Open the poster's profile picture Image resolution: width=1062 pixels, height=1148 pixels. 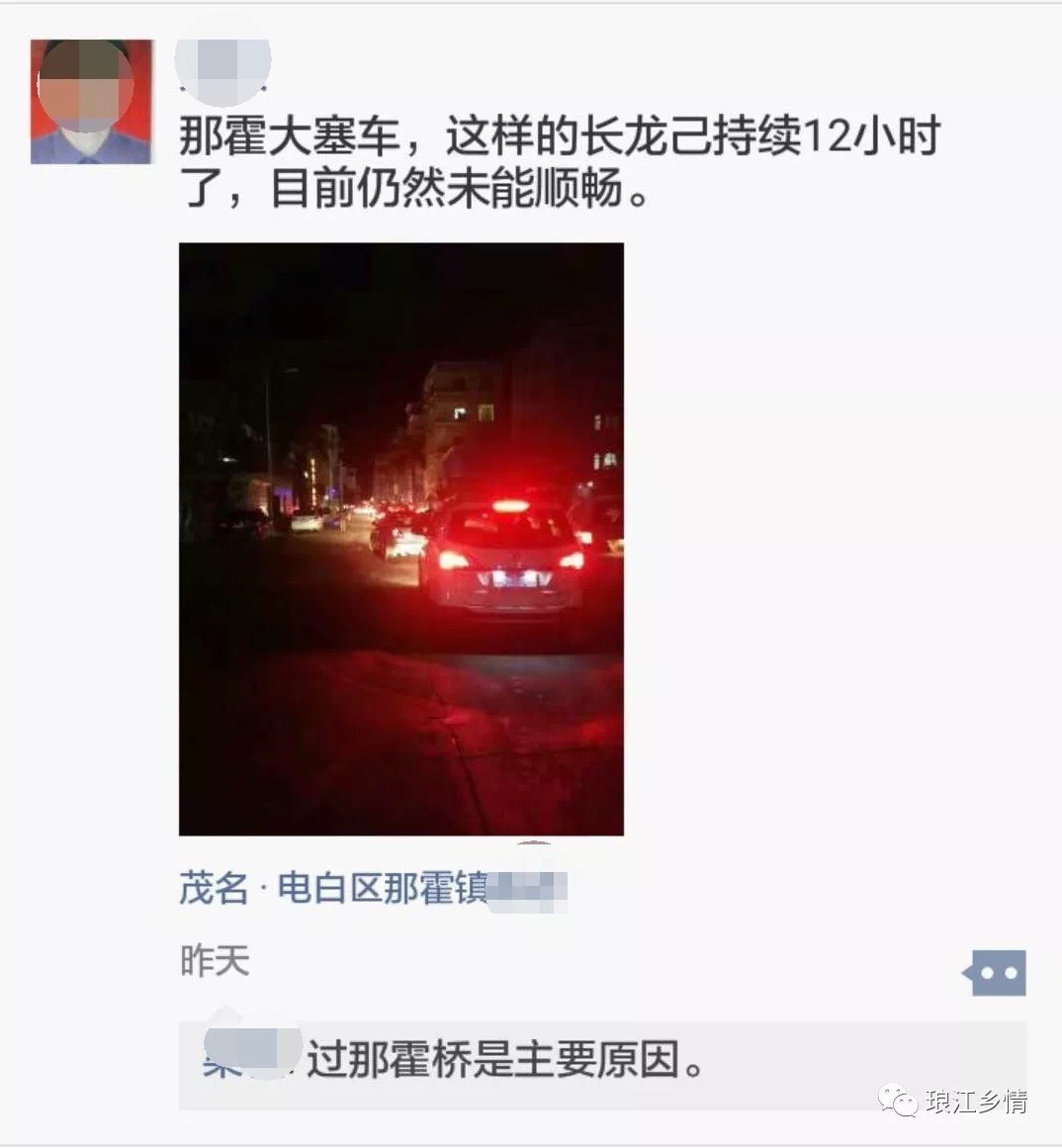coord(91,101)
